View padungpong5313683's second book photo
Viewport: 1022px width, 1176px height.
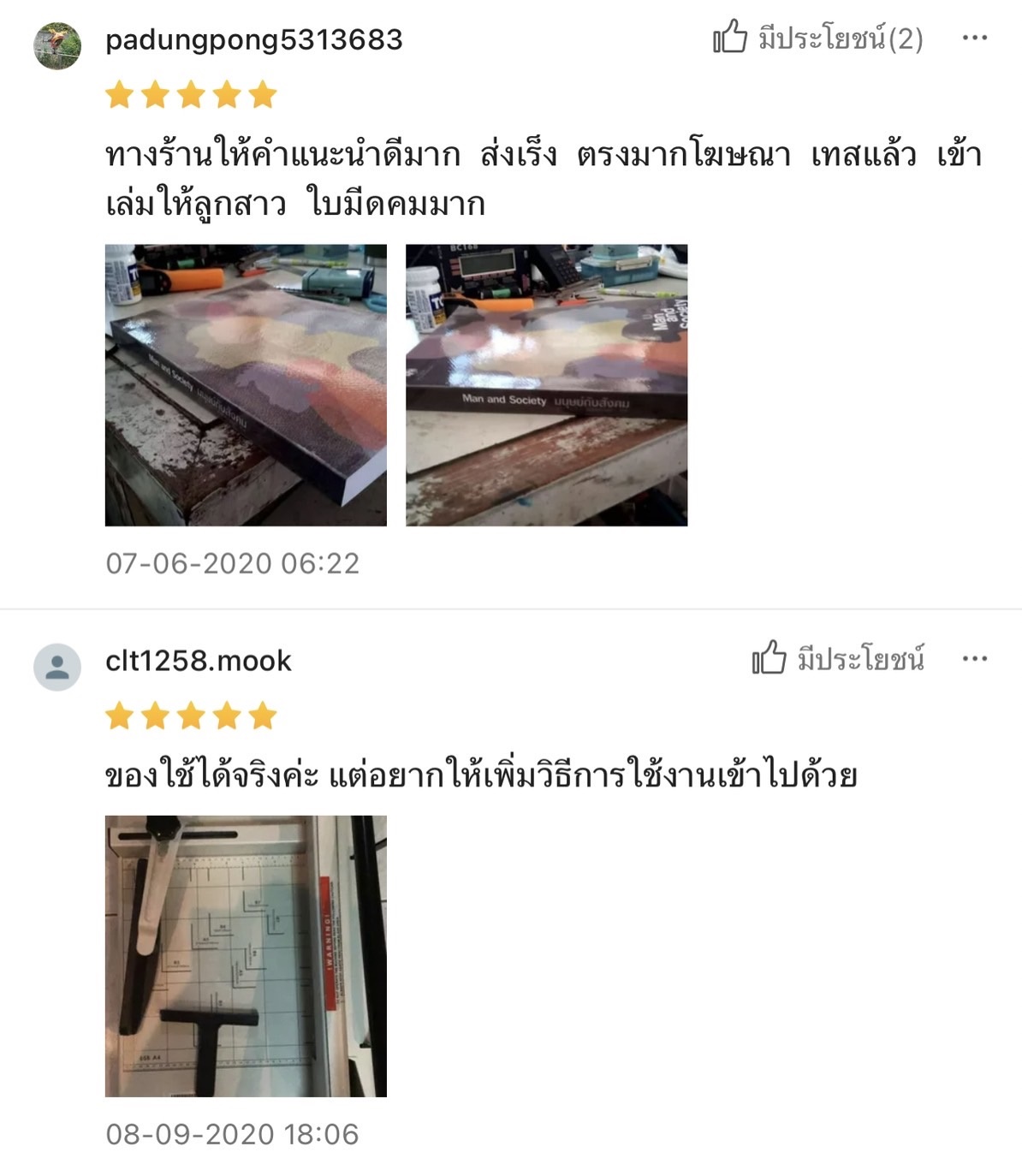pos(546,385)
